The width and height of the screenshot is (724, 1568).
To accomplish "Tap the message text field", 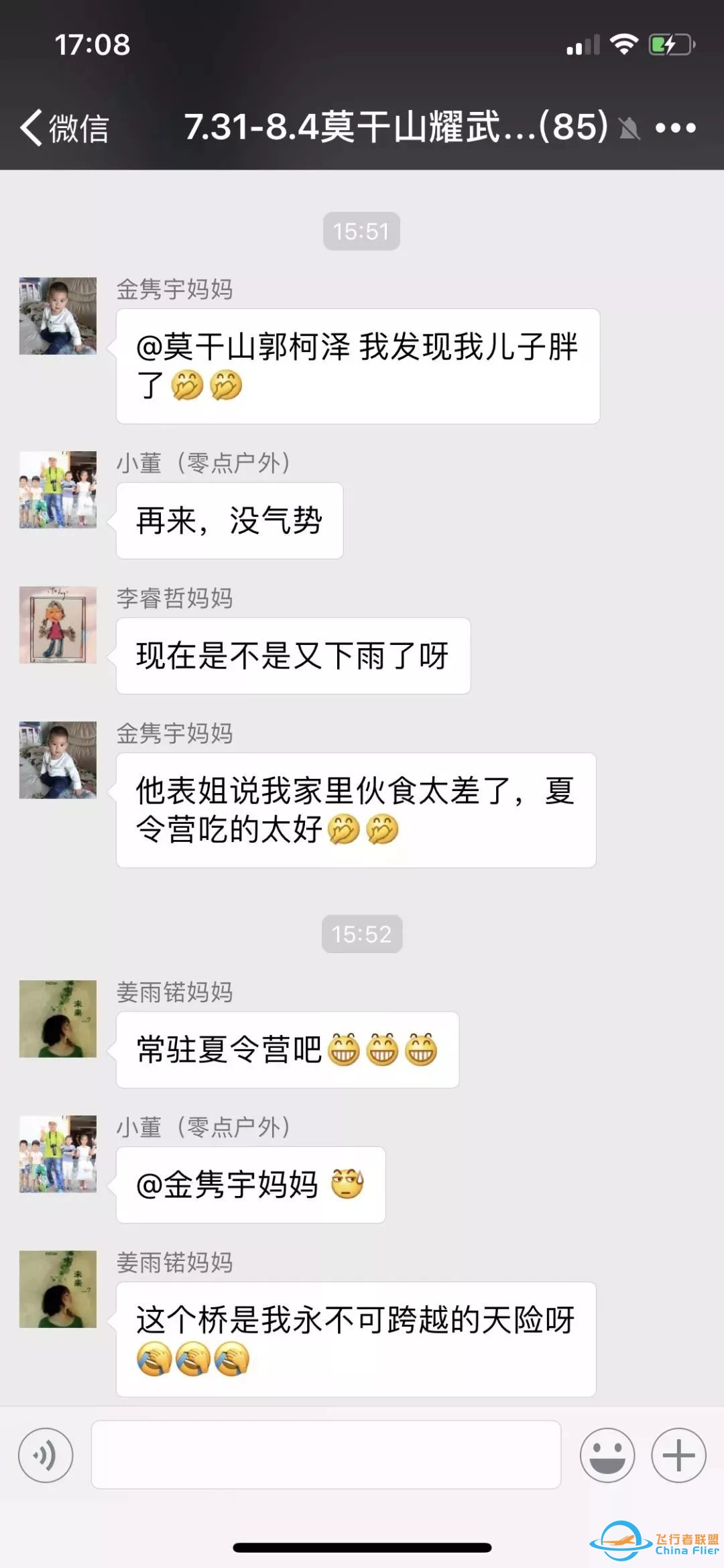I will coord(326,1455).
